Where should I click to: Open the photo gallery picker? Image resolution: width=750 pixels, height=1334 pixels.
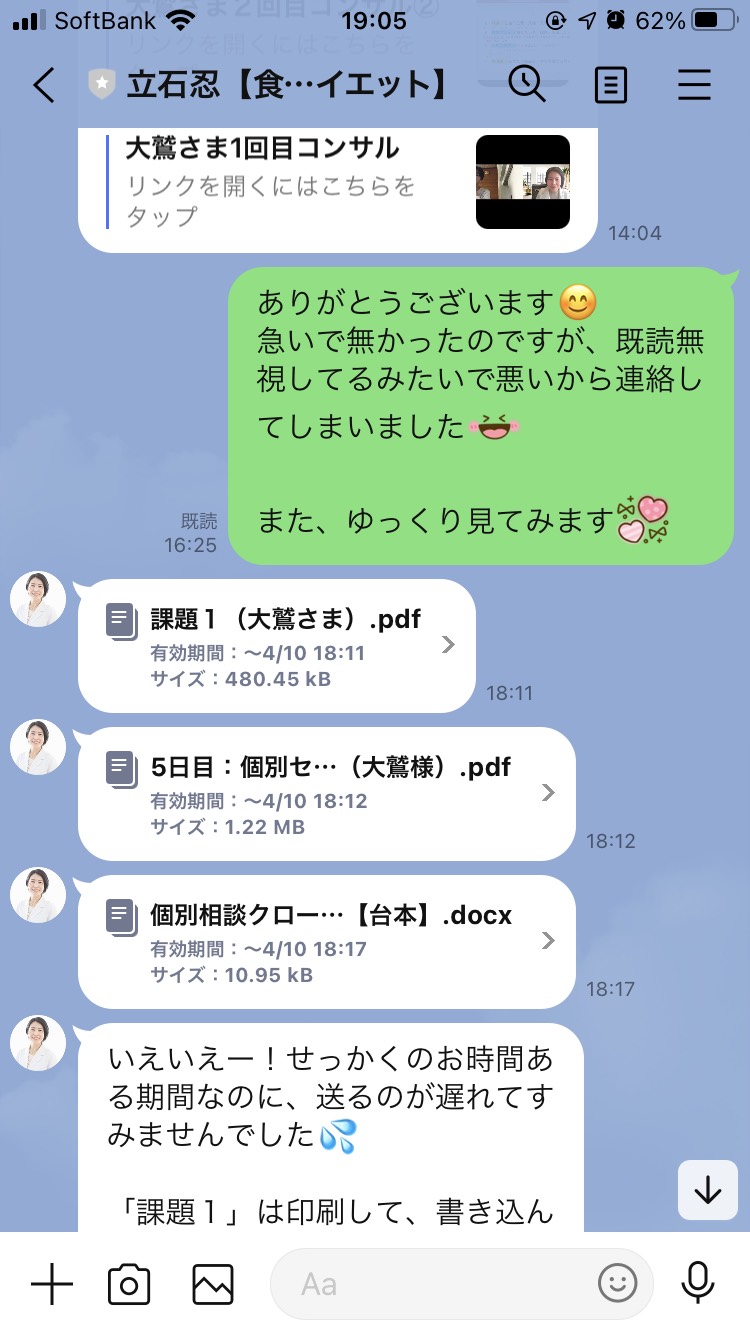[213, 1284]
